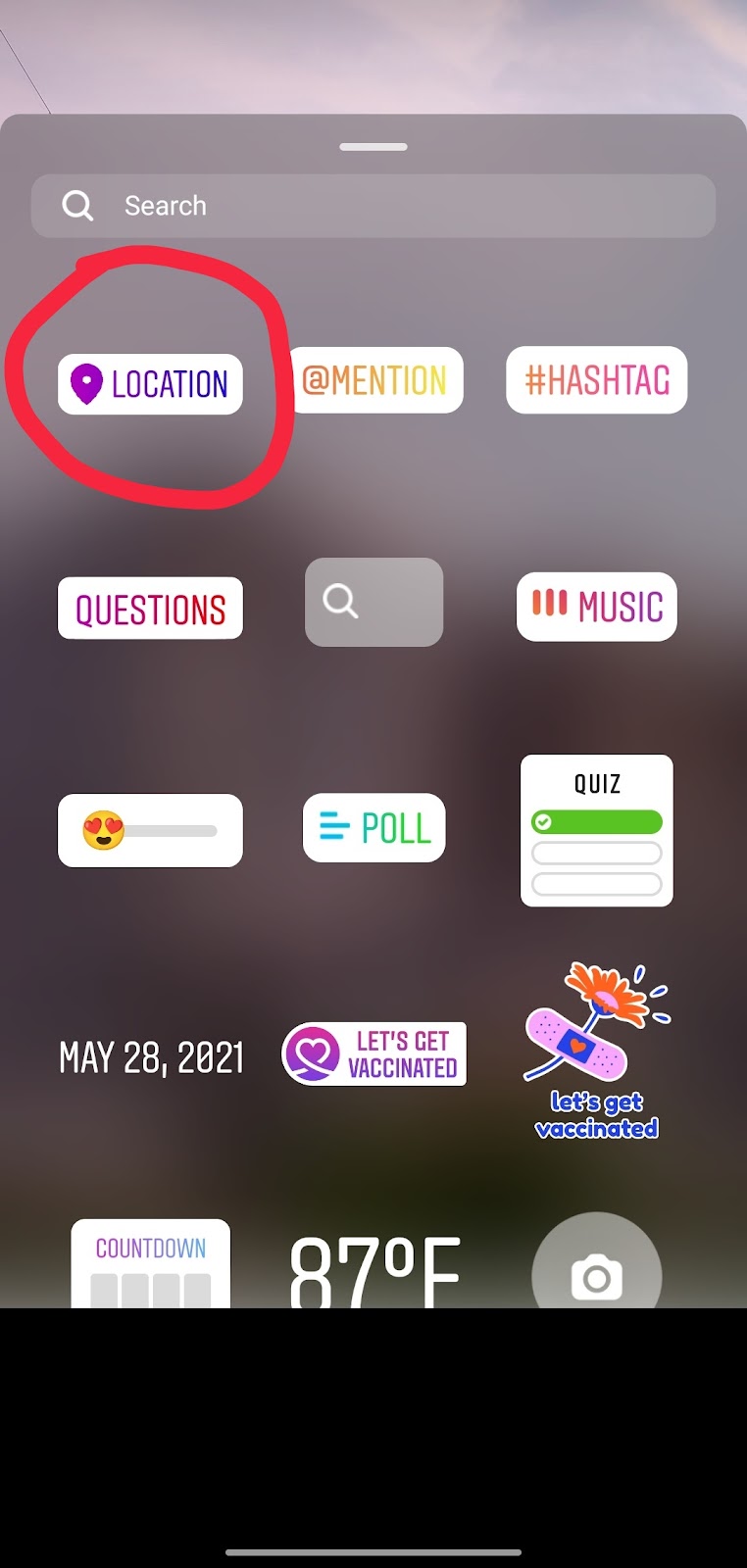Select the @Mention sticker
The height and width of the screenshot is (1568, 747).
coord(375,380)
